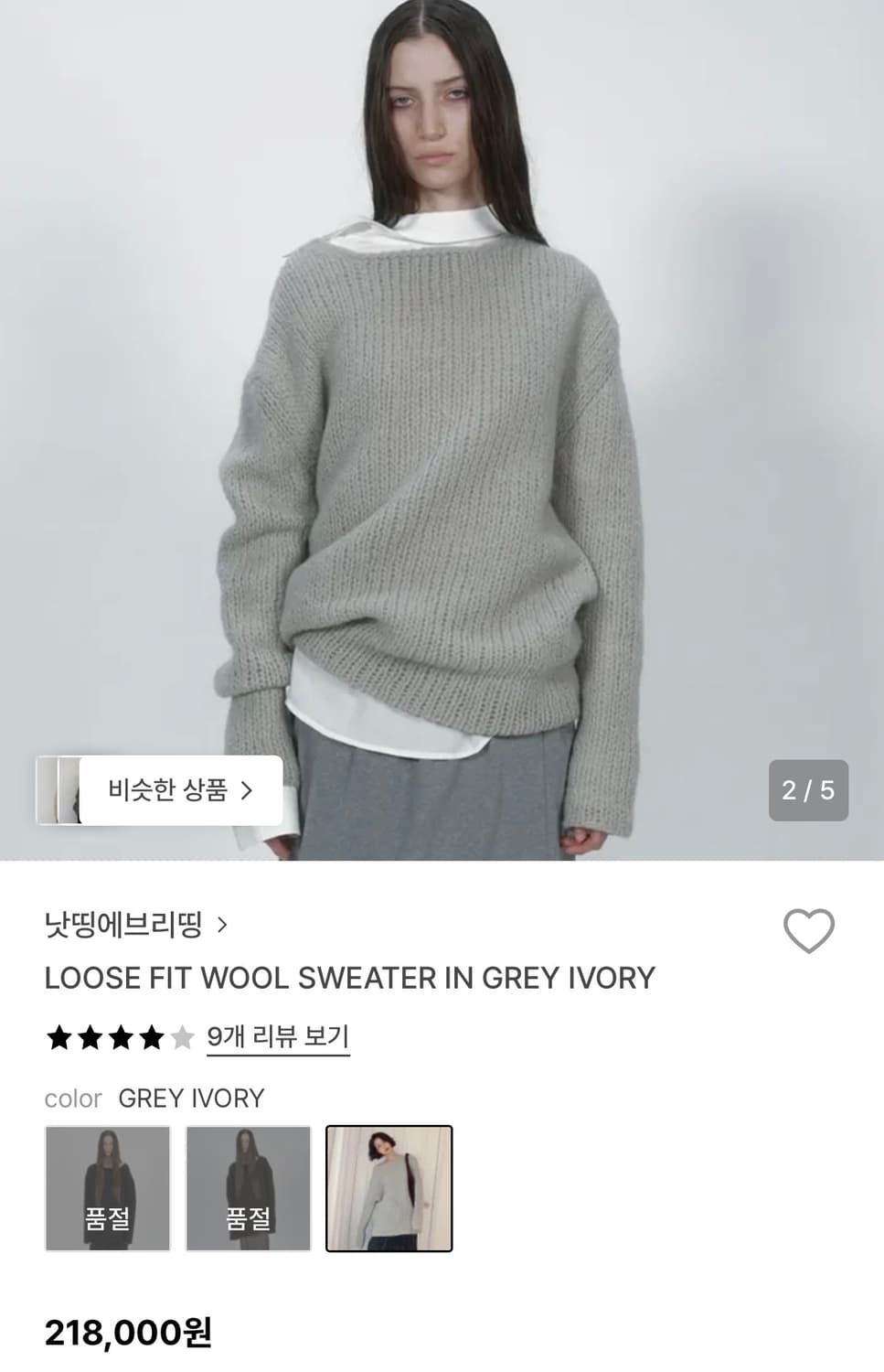
Task: Open similar products with the arrow chevron
Action: pos(248,789)
